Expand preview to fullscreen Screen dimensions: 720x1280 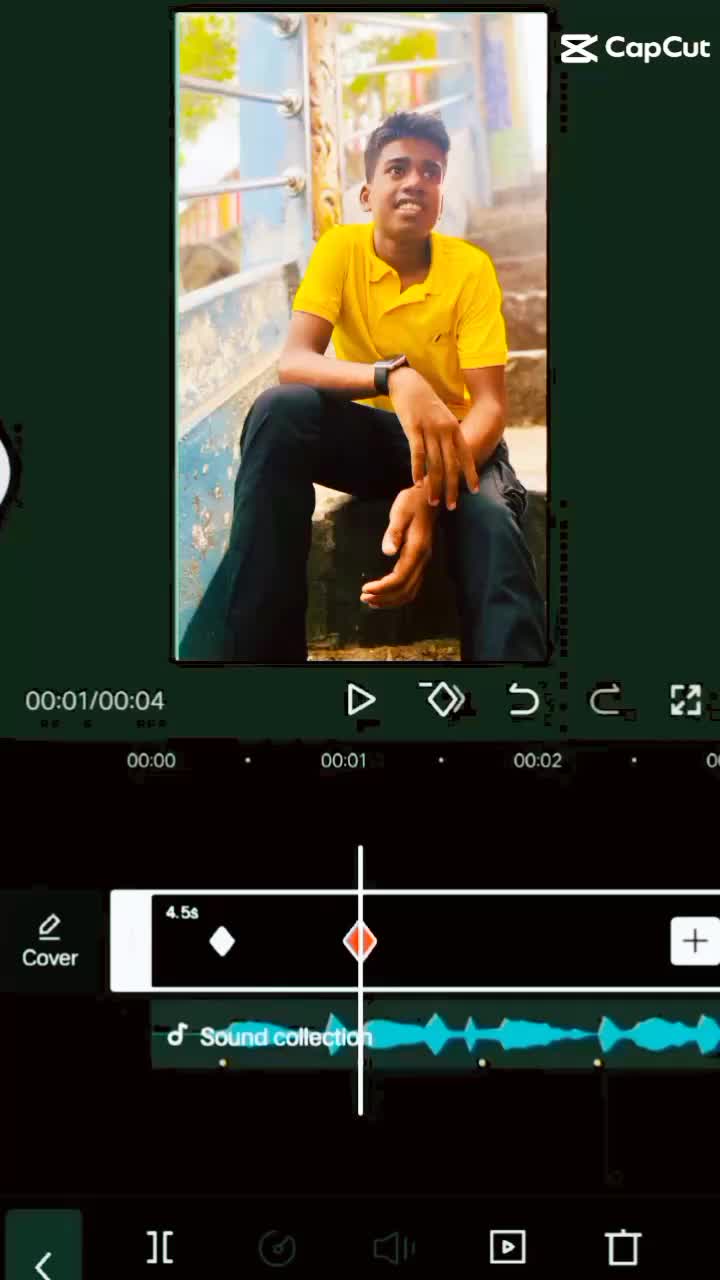click(x=685, y=700)
